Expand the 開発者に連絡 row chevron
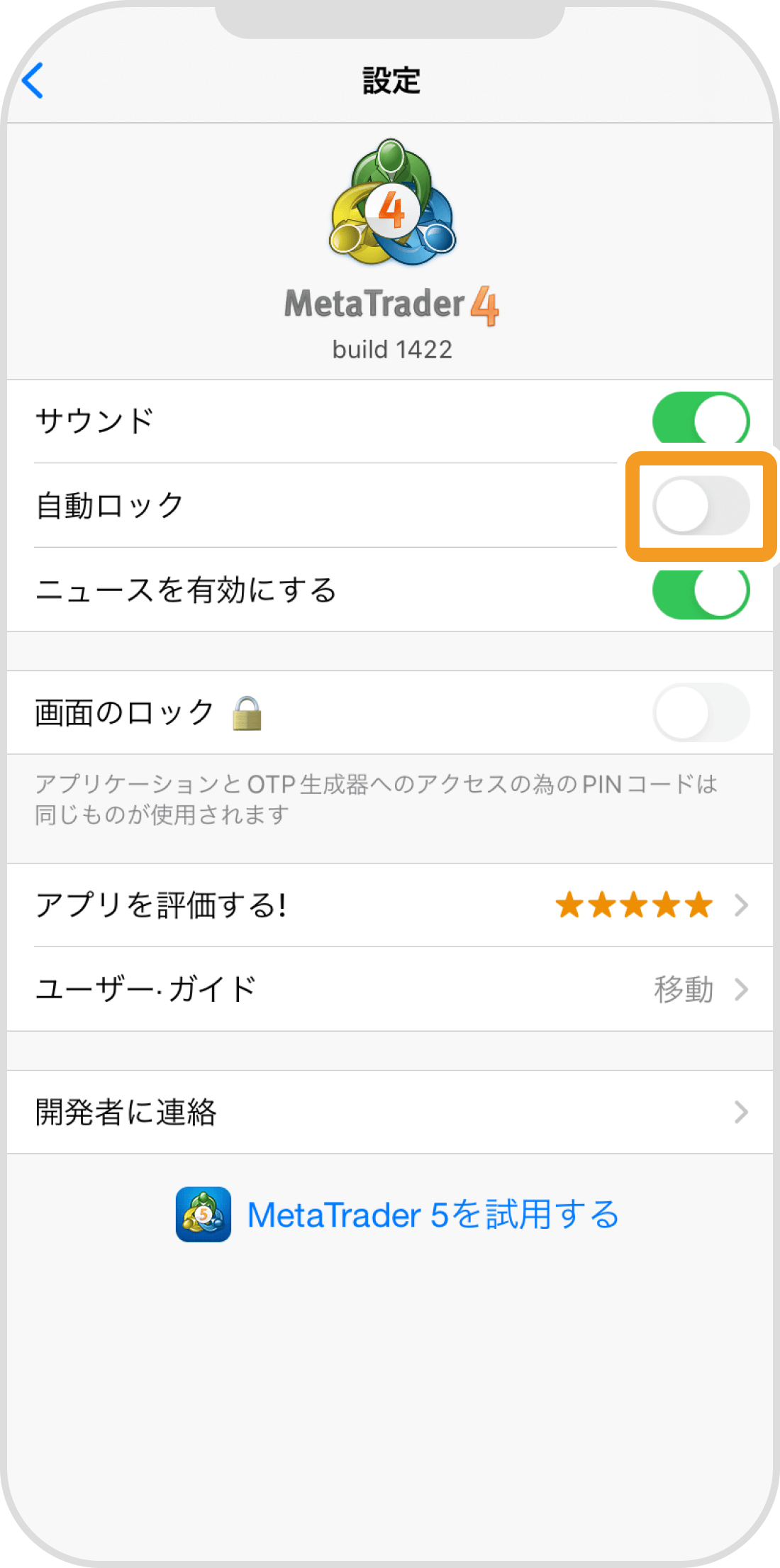Image resolution: width=780 pixels, height=1568 pixels. (742, 1112)
